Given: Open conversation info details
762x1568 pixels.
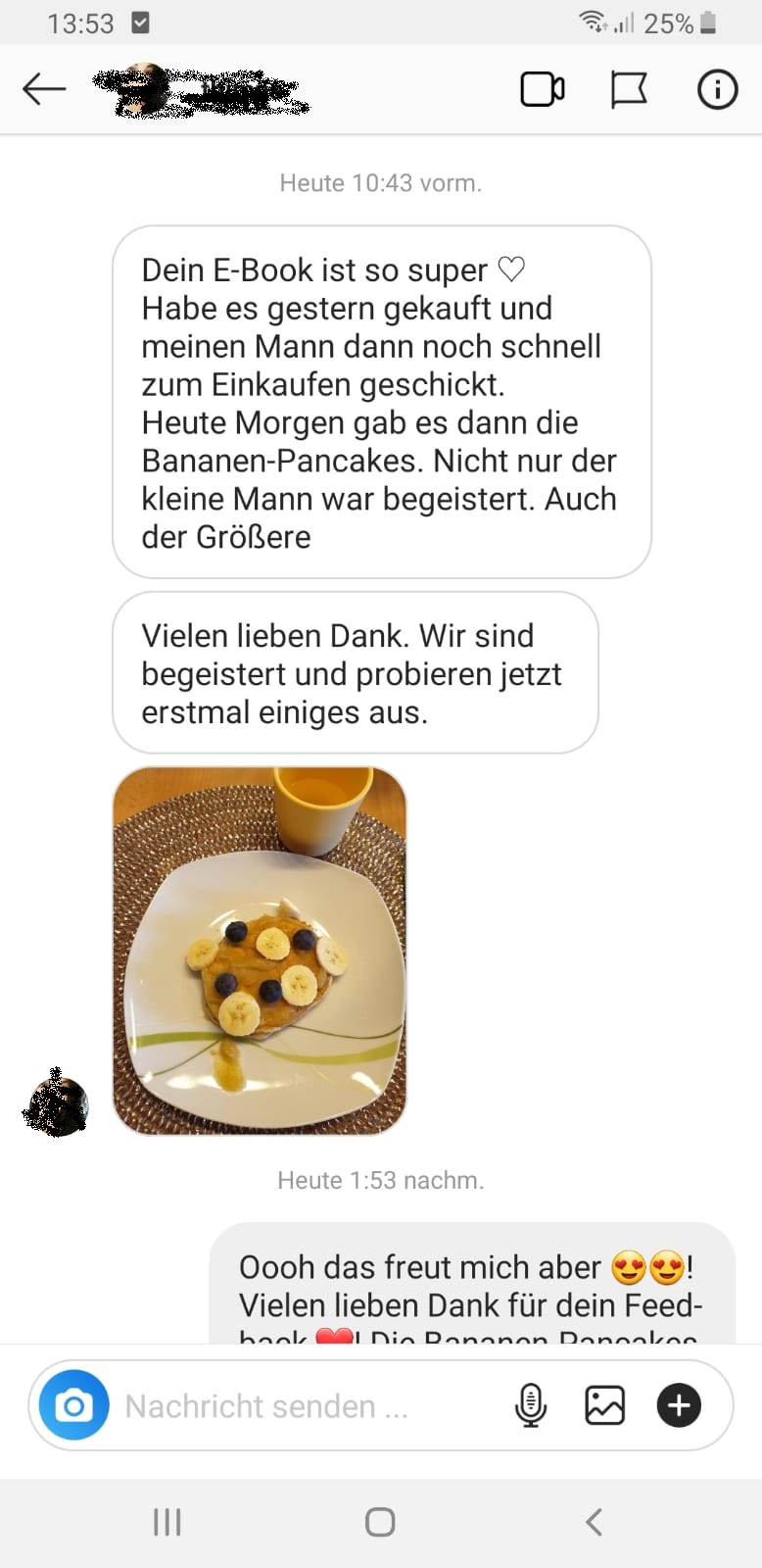Looking at the screenshot, I should [717, 89].
